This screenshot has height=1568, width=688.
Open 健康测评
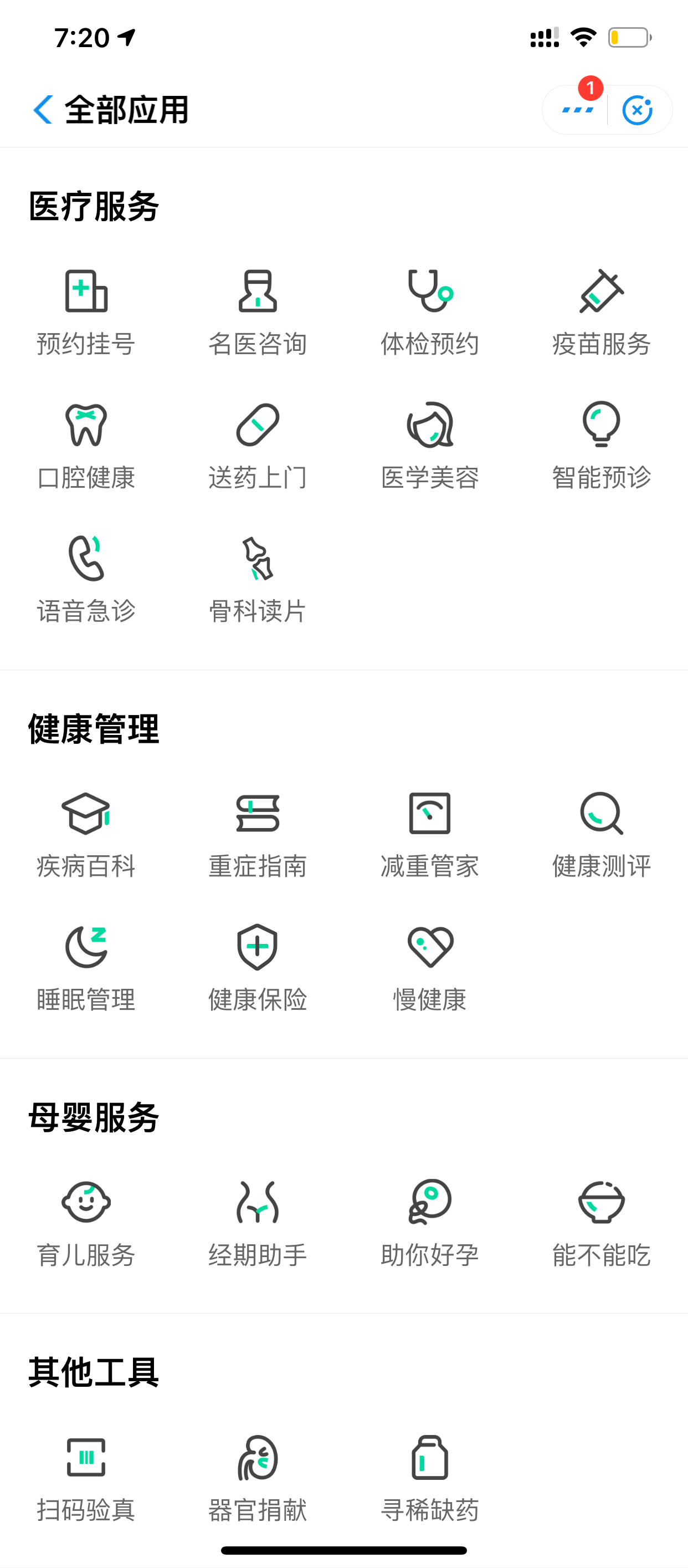tap(602, 836)
